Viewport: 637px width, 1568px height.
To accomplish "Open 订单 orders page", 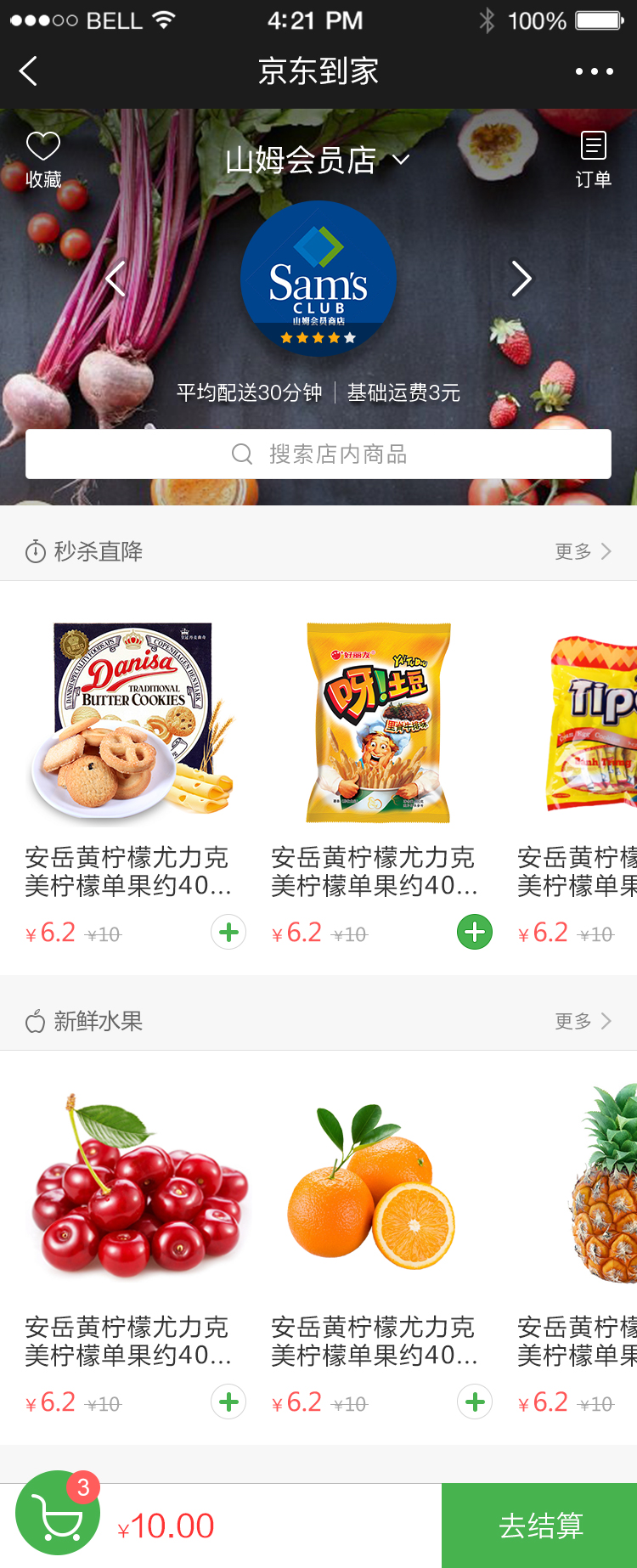I will point(593,159).
